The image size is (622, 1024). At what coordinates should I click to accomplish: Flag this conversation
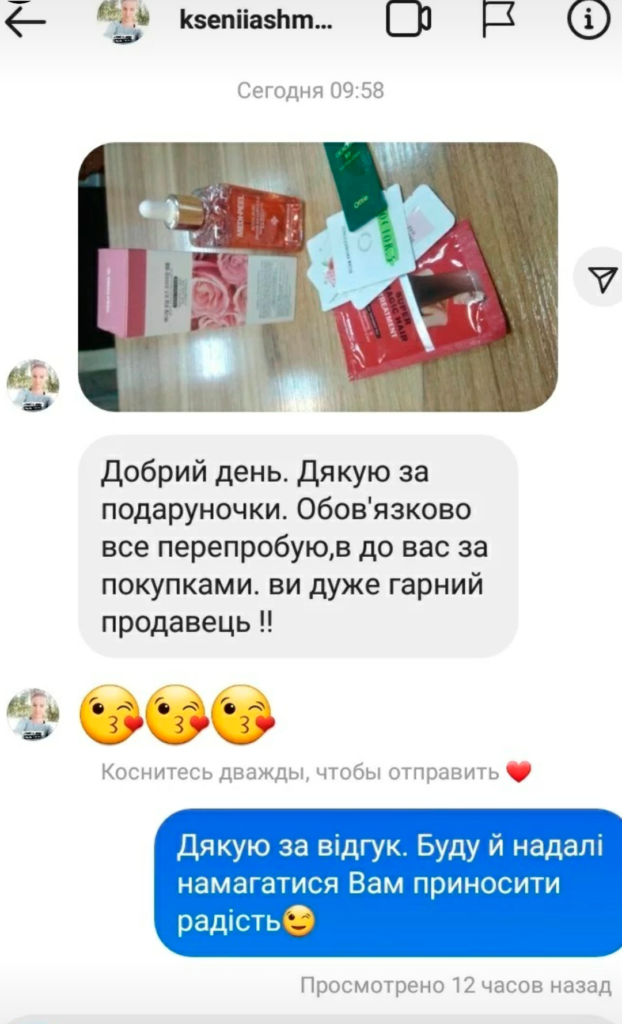click(x=498, y=19)
